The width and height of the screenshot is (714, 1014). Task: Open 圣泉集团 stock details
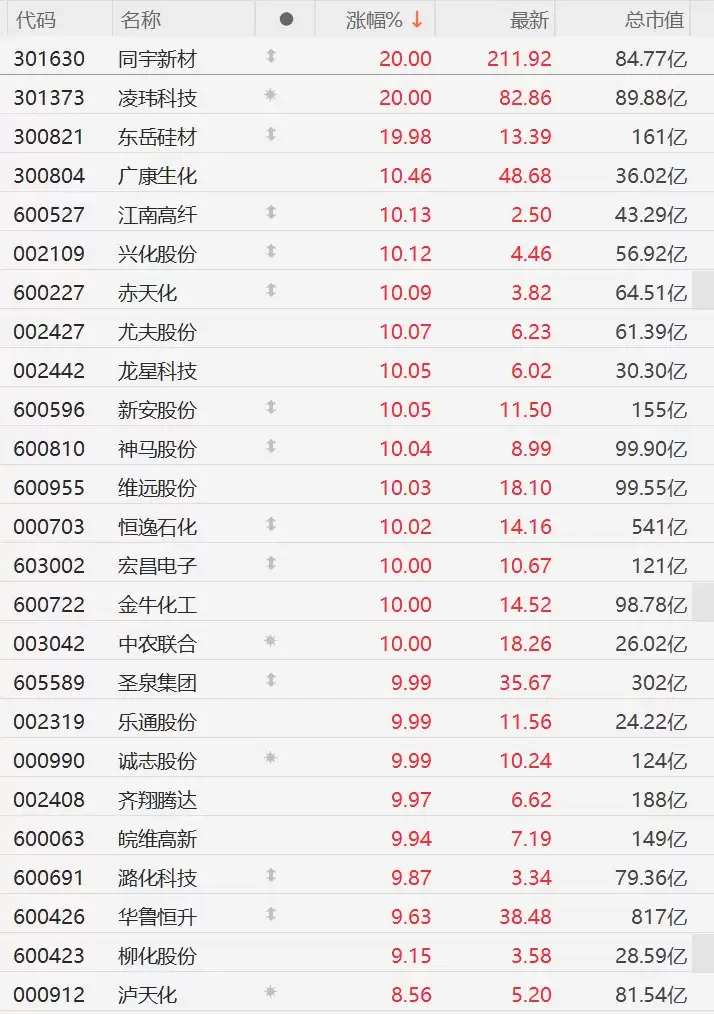point(157,683)
